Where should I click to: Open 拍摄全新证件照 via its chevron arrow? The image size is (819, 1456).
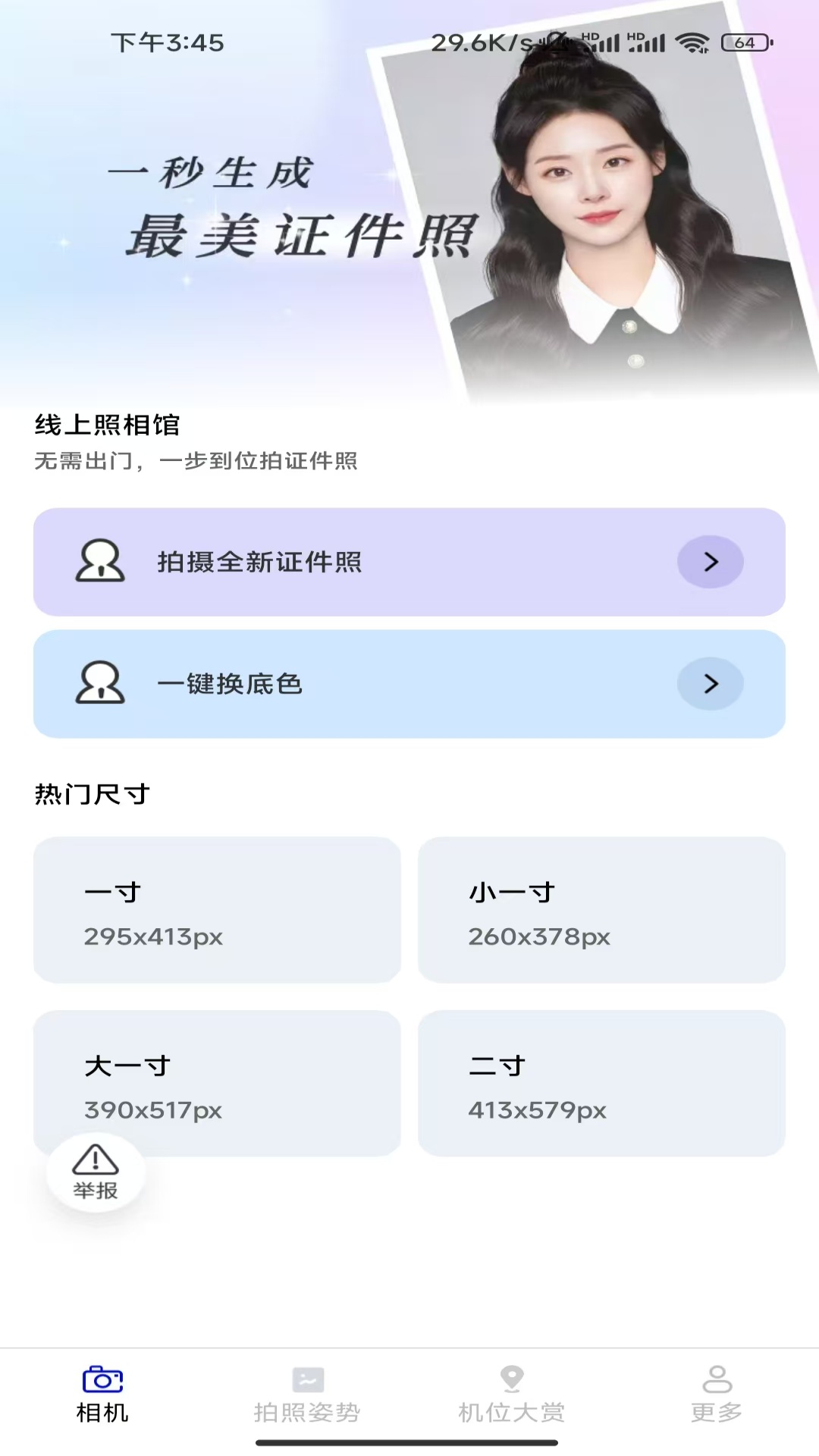tap(710, 561)
